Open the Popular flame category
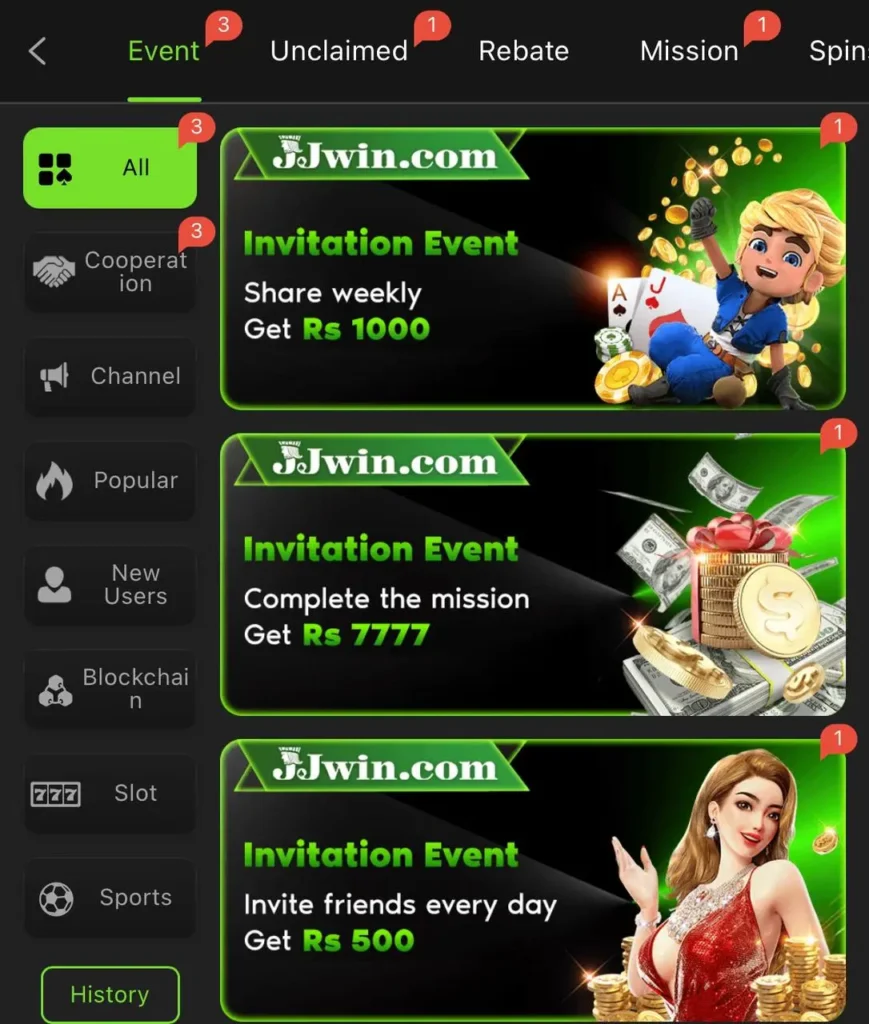The image size is (869, 1024). [x=56, y=480]
